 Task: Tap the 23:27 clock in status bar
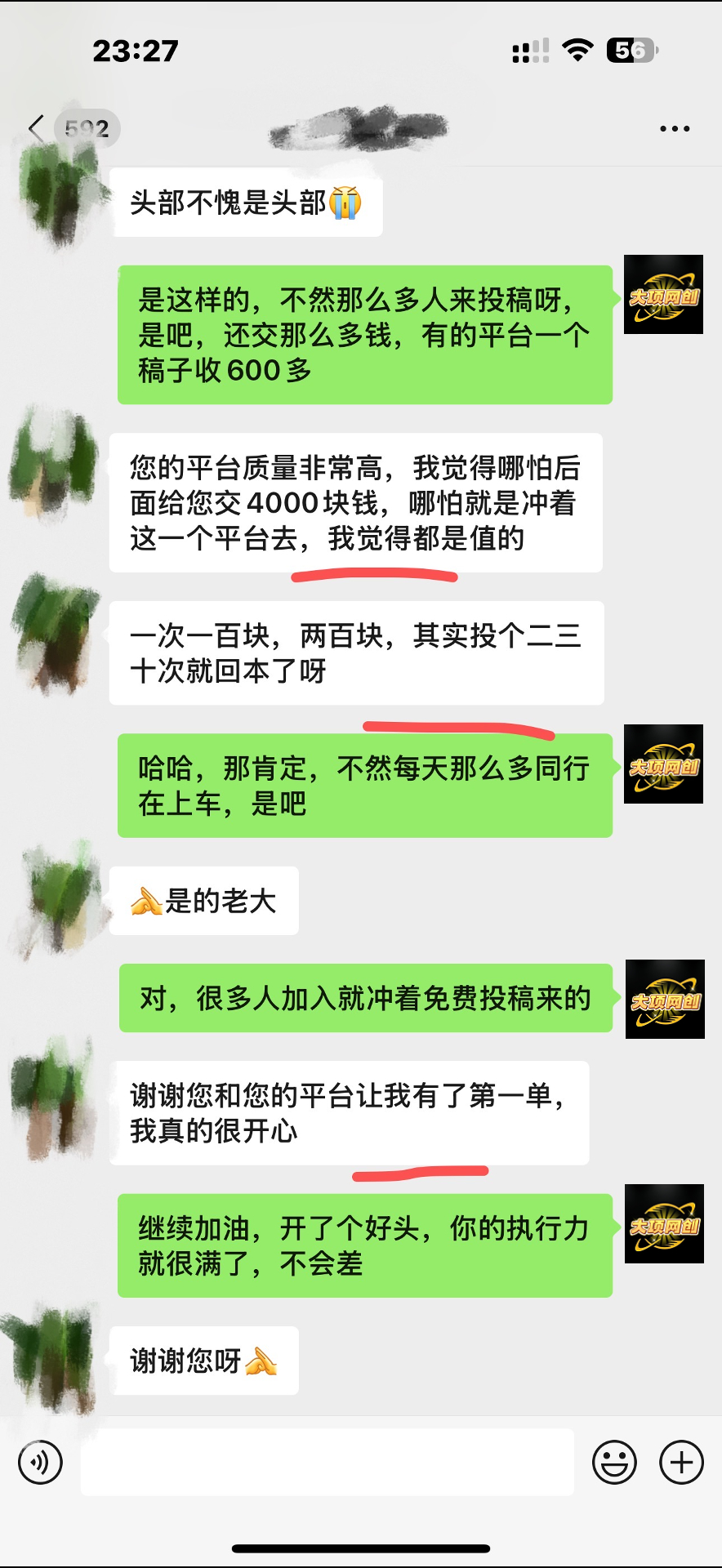136,51
